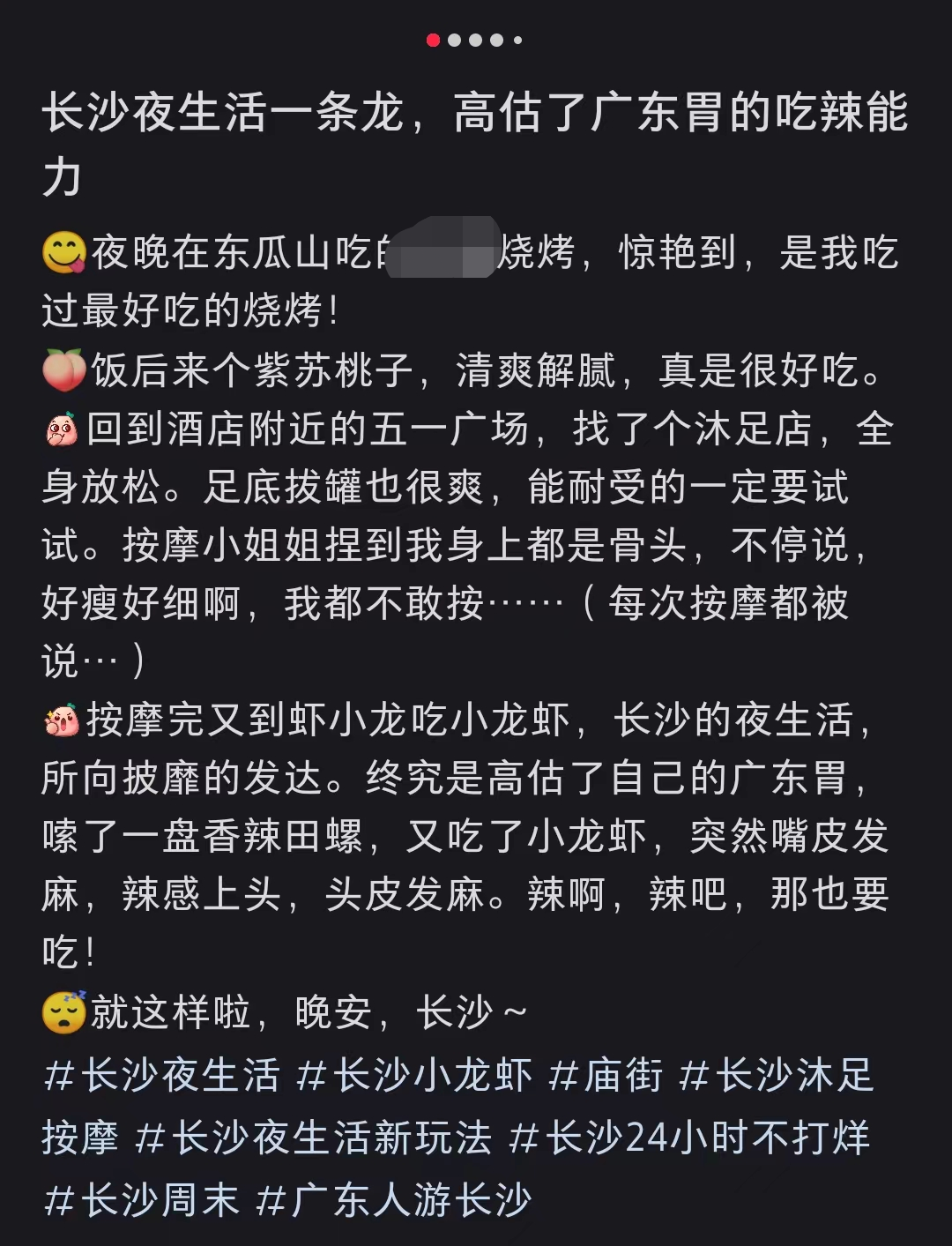Tap the image page indicator dots
952x1246 pixels.
click(474, 40)
